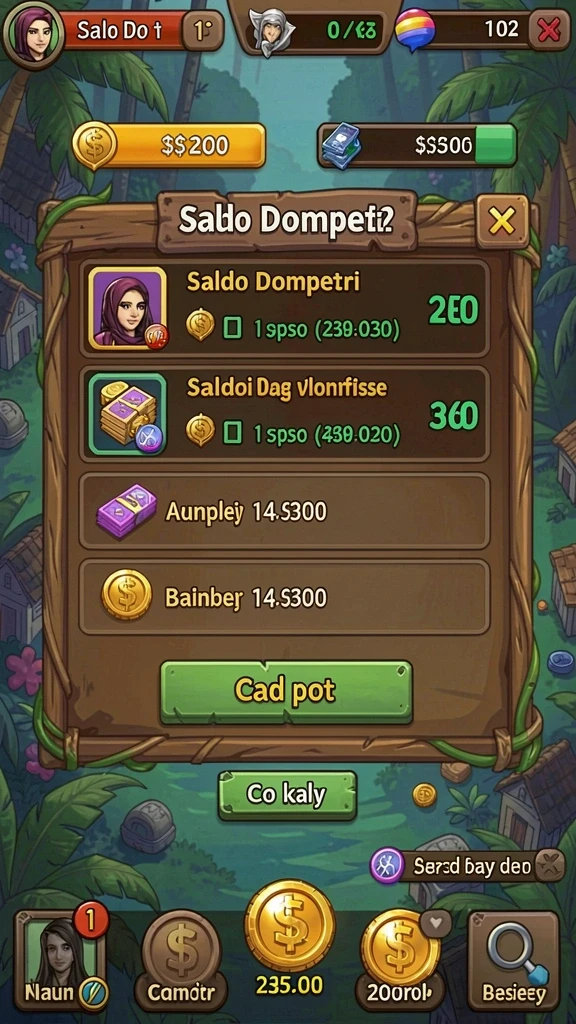Open the player avatar profile at top
Viewport: 576px width, 1024px height.
[33, 29]
